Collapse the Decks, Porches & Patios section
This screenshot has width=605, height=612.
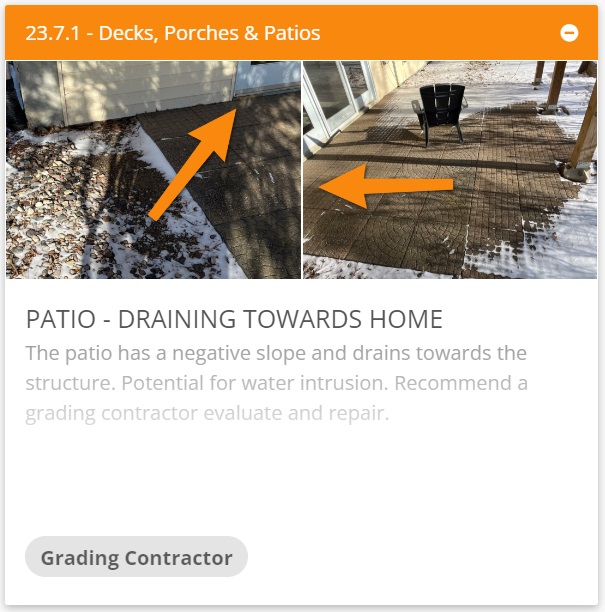(569, 33)
